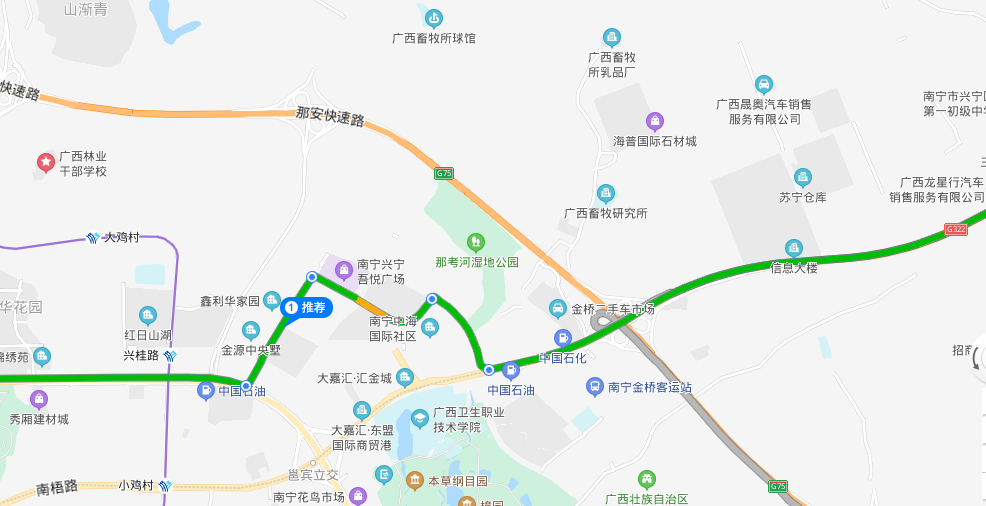Tap the 苏宁仓库 building marker

802,177
